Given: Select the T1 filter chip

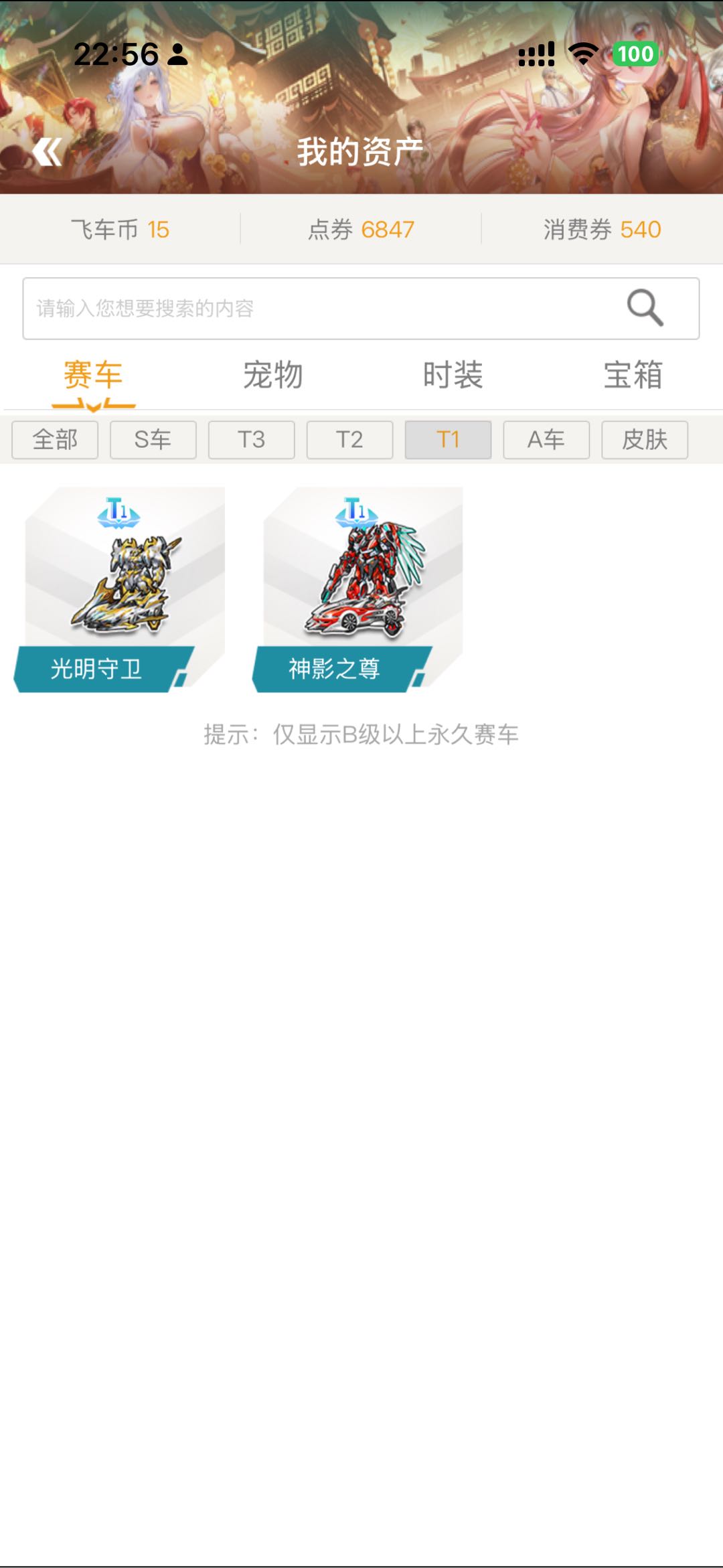Looking at the screenshot, I should (448, 440).
